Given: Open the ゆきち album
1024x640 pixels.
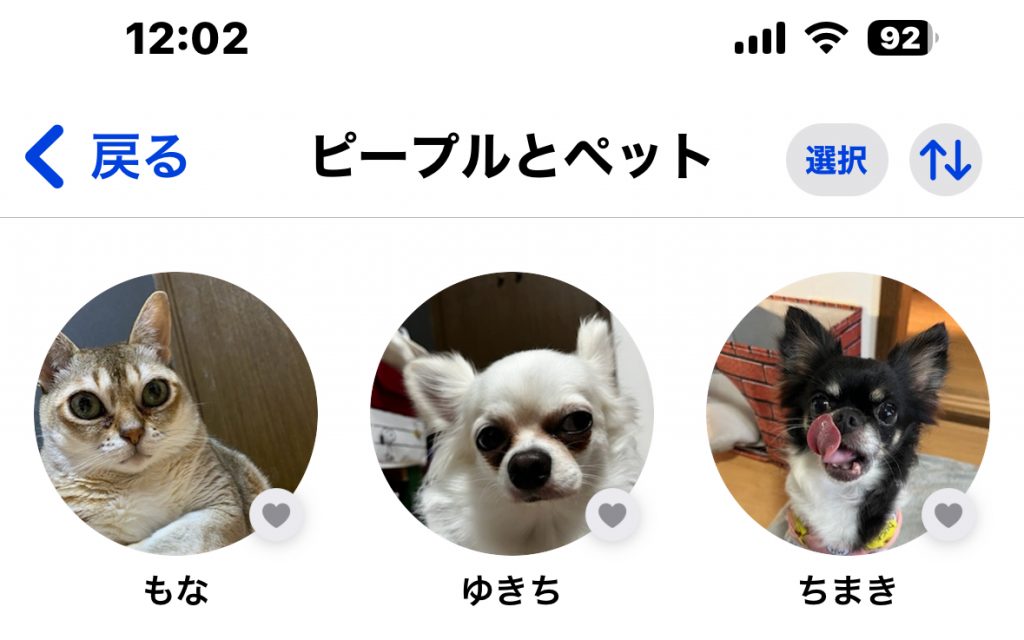Looking at the screenshot, I should (x=511, y=412).
